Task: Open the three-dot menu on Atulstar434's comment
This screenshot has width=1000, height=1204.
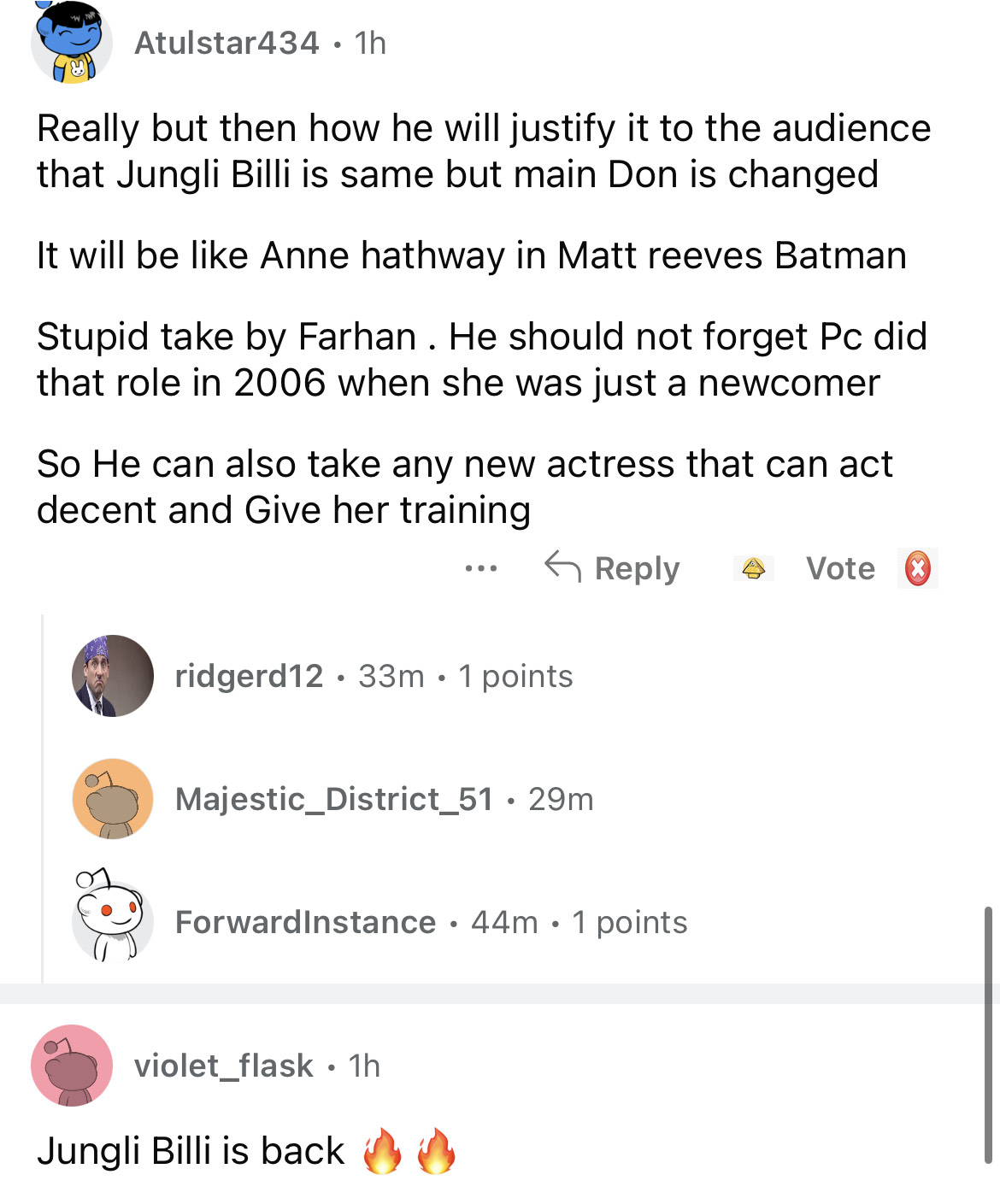Action: pyautogui.click(x=481, y=568)
